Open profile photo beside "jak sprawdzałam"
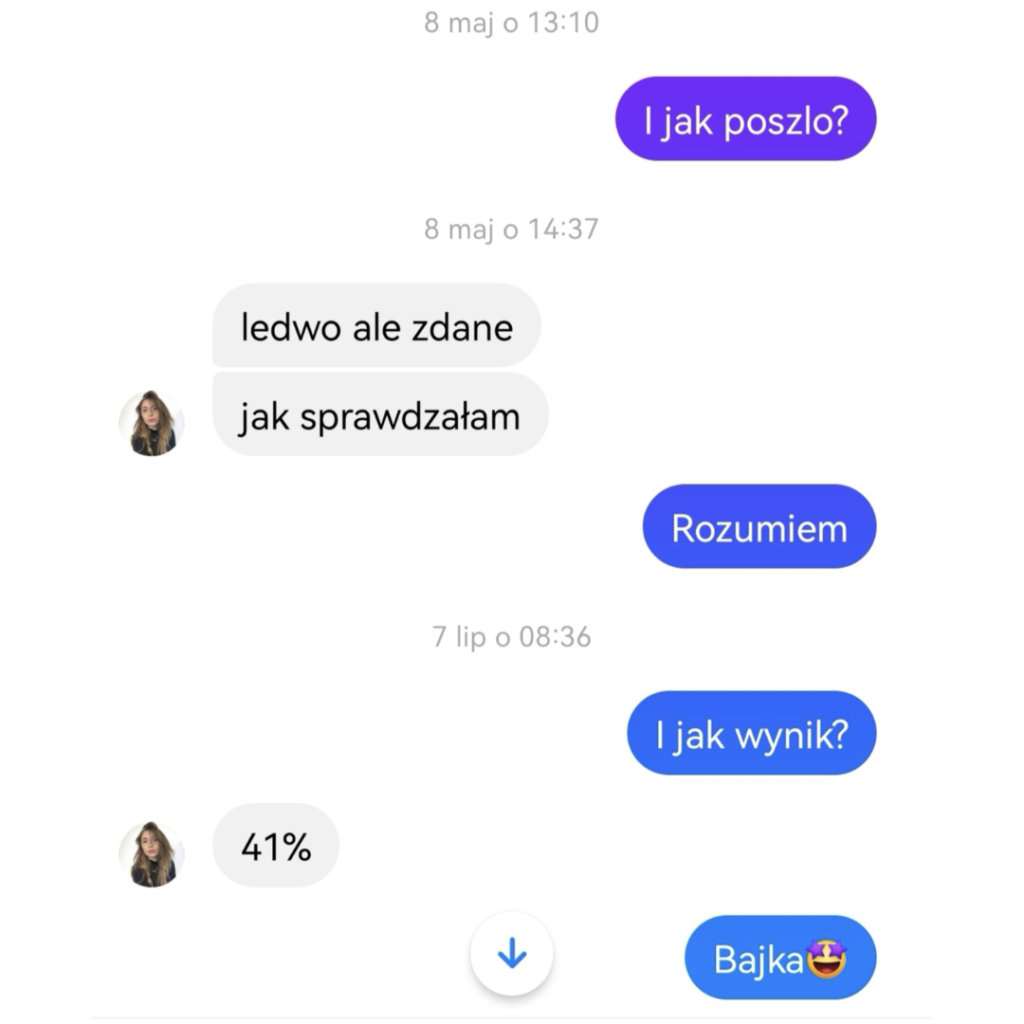Image resolution: width=1024 pixels, height=1024 pixels. [x=152, y=423]
